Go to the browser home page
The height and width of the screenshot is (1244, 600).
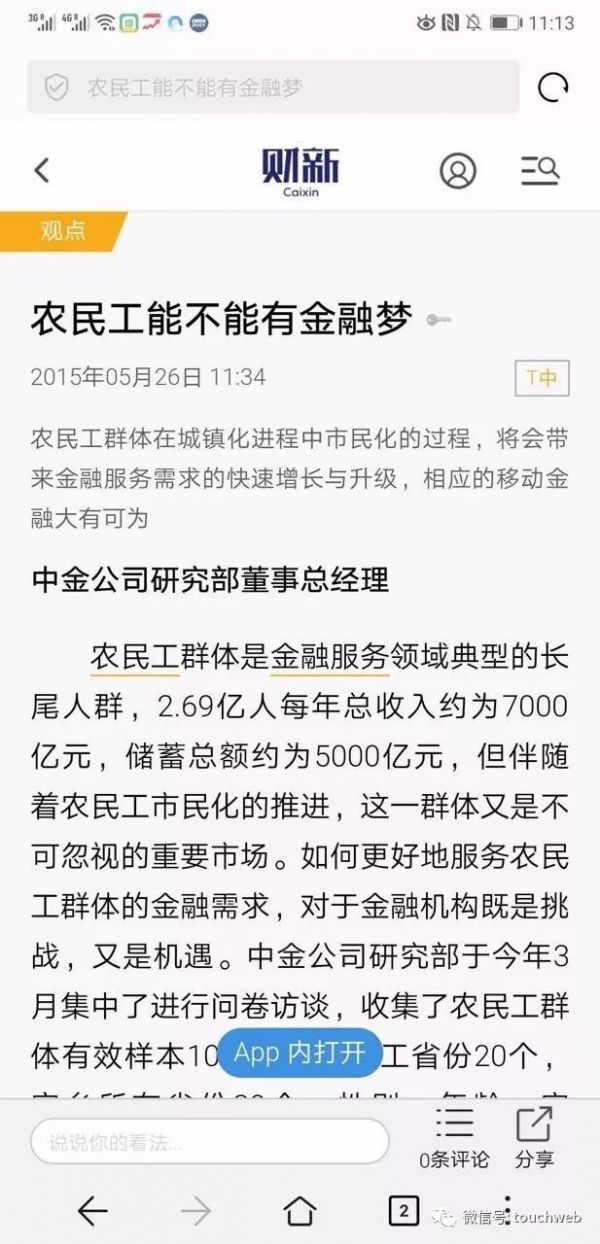click(x=299, y=1211)
